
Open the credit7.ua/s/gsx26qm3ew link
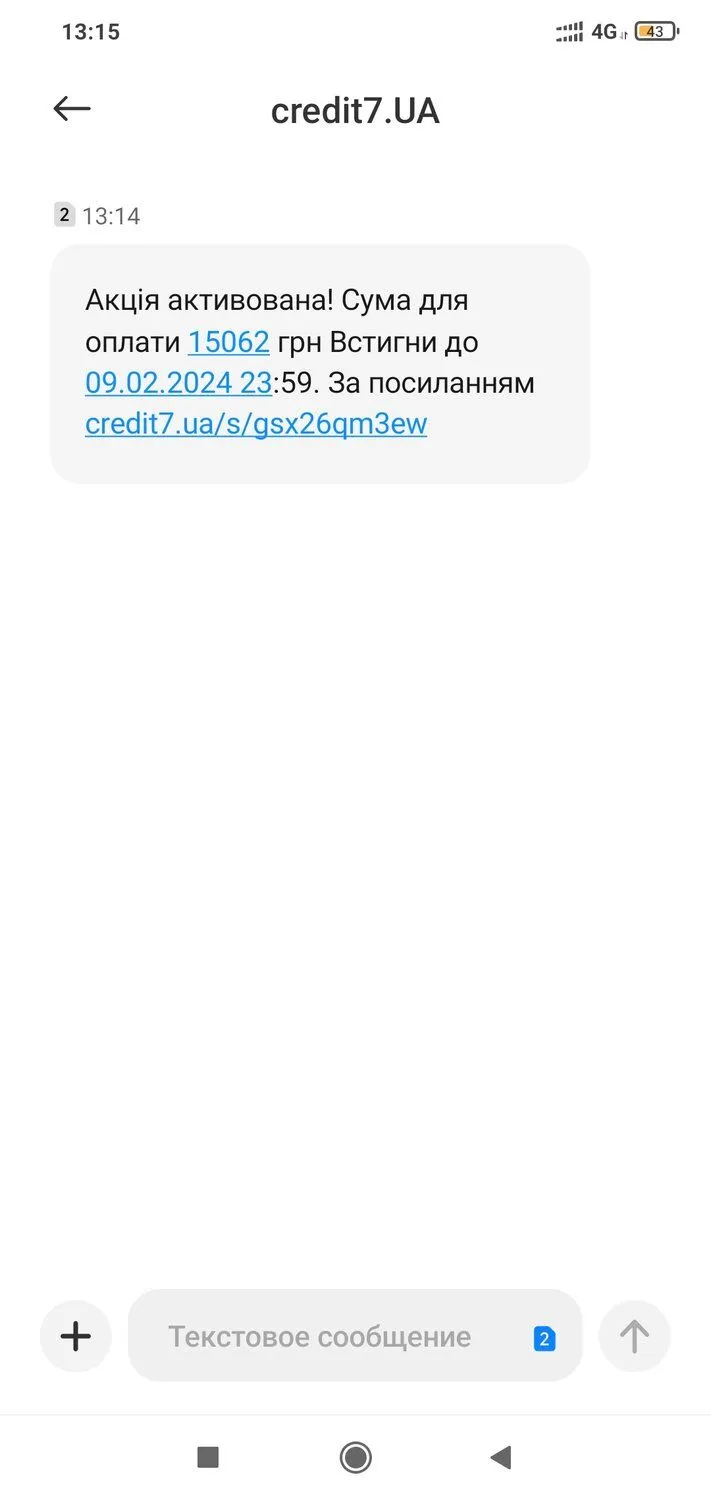point(256,424)
